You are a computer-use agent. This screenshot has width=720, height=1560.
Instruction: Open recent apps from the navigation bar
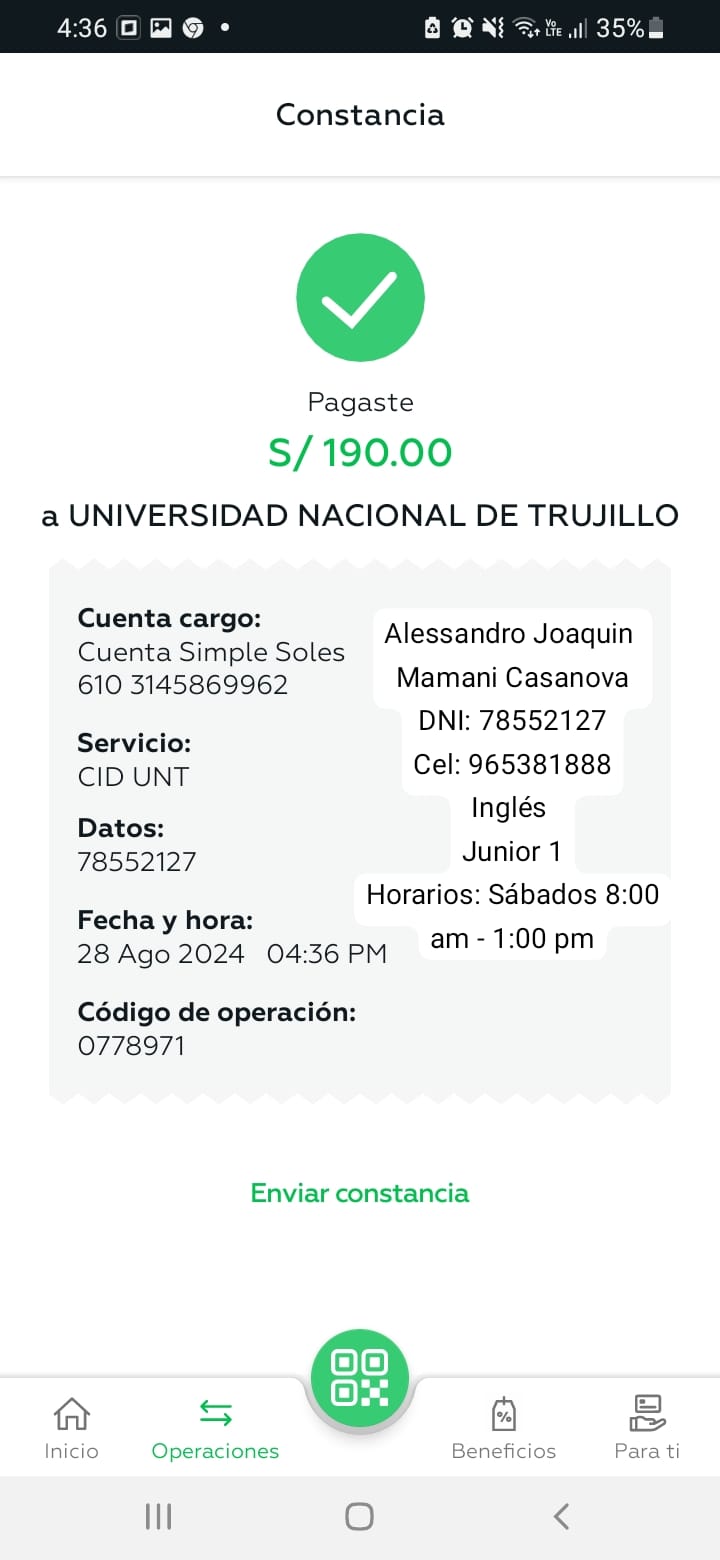158,1516
